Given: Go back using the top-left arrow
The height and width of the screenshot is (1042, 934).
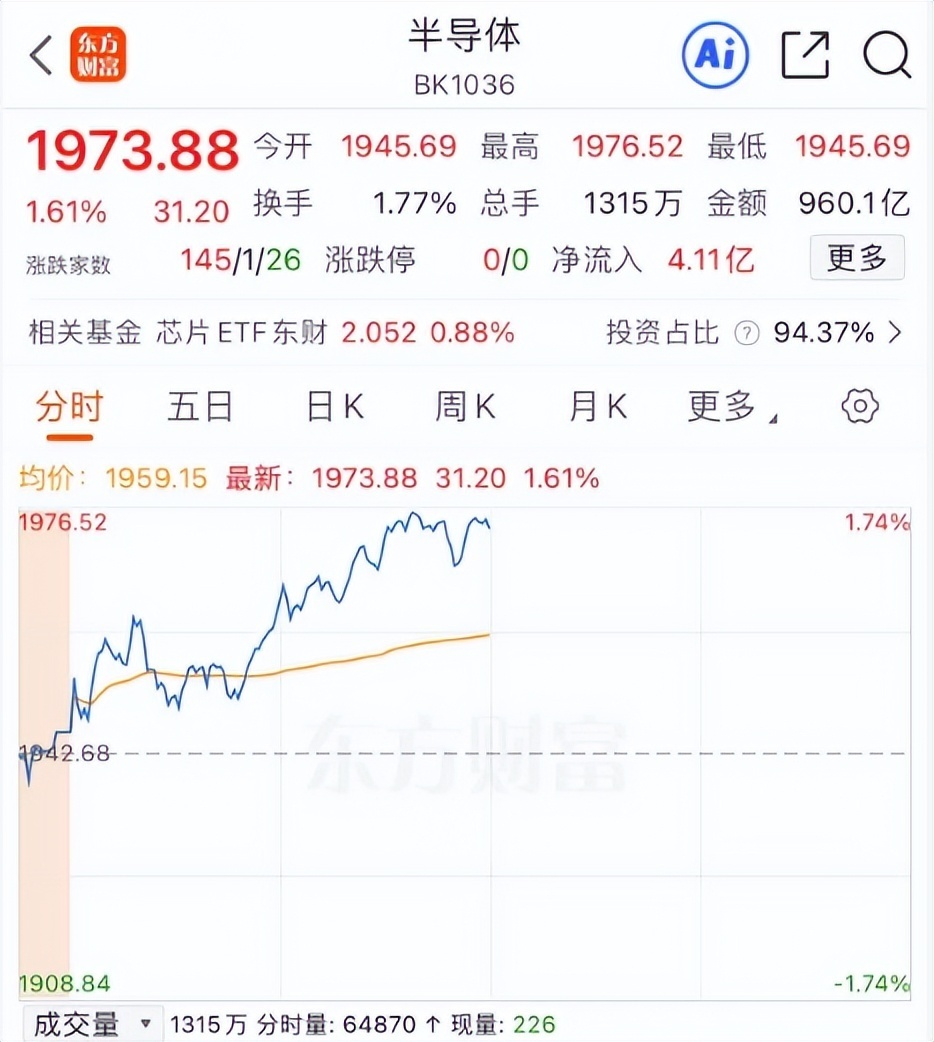Looking at the screenshot, I should click(x=40, y=56).
